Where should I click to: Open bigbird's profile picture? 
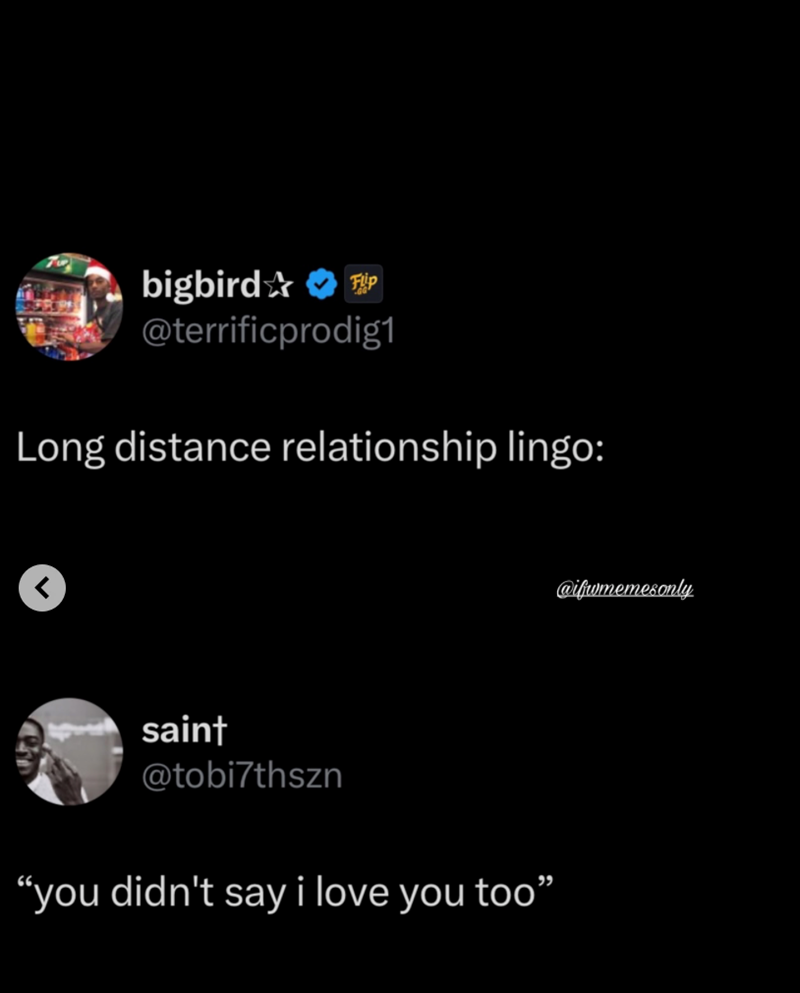[x=68, y=307]
